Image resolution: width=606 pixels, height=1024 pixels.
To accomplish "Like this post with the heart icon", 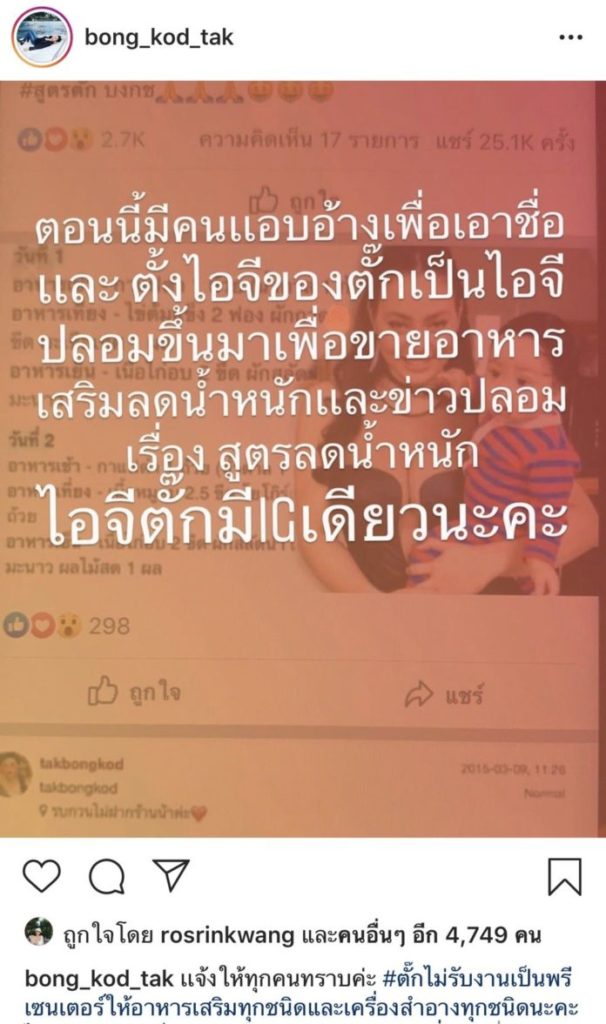I will pos(41,876).
